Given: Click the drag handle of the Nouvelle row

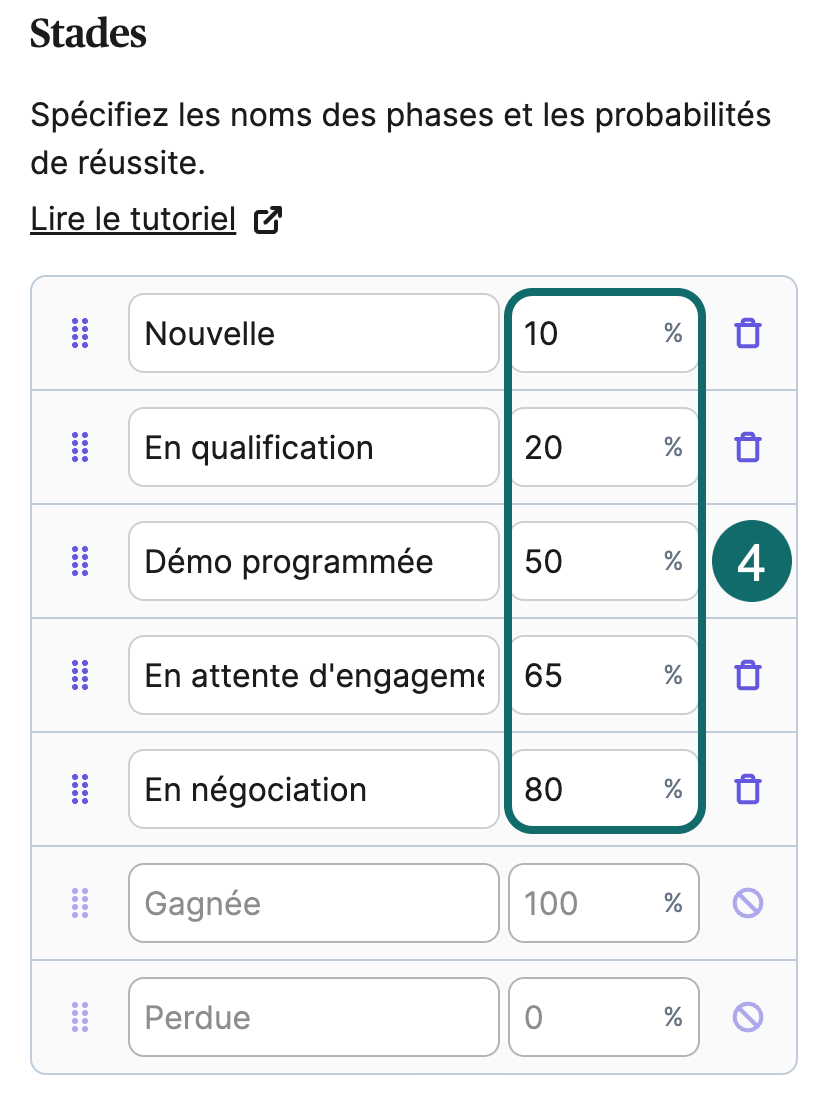Looking at the screenshot, I should click(x=80, y=334).
